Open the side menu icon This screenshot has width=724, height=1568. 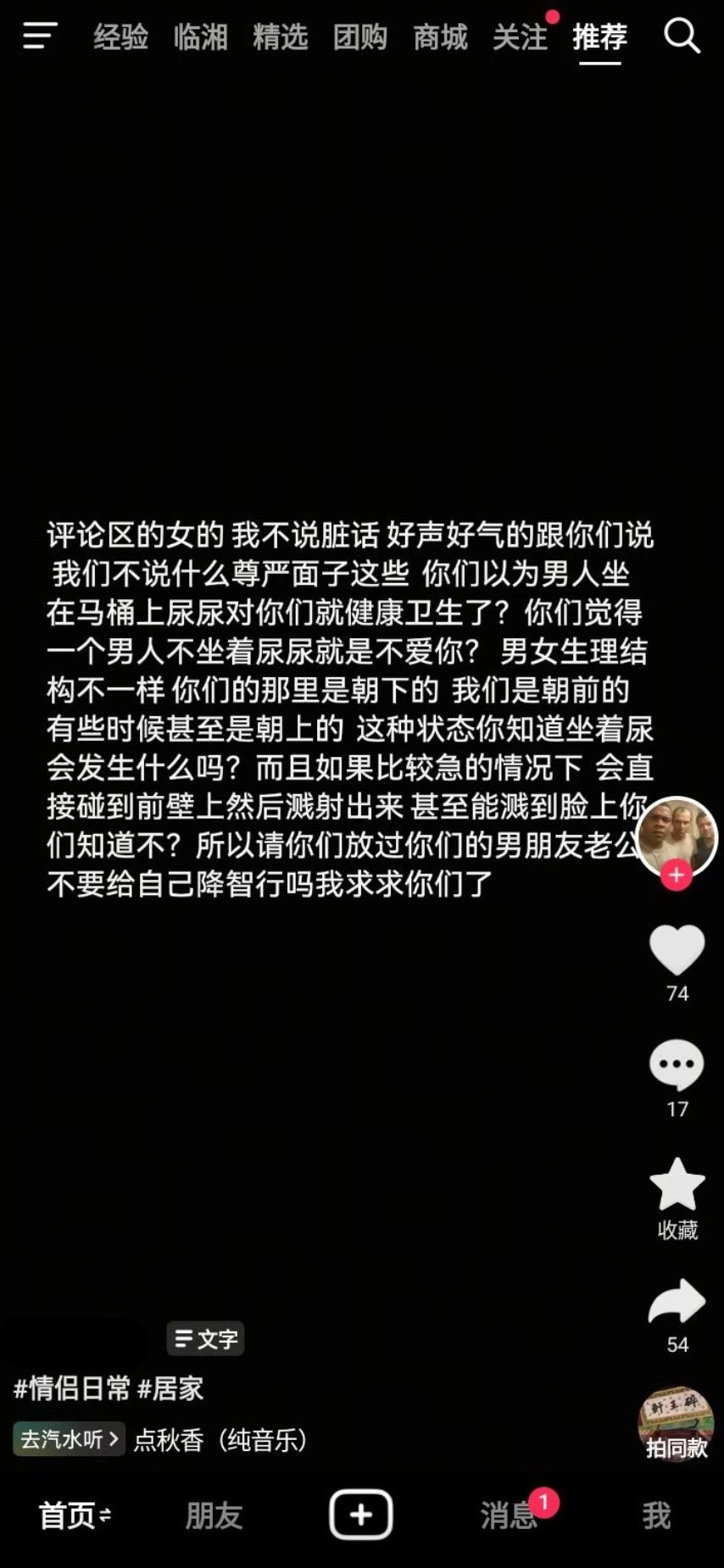40,36
